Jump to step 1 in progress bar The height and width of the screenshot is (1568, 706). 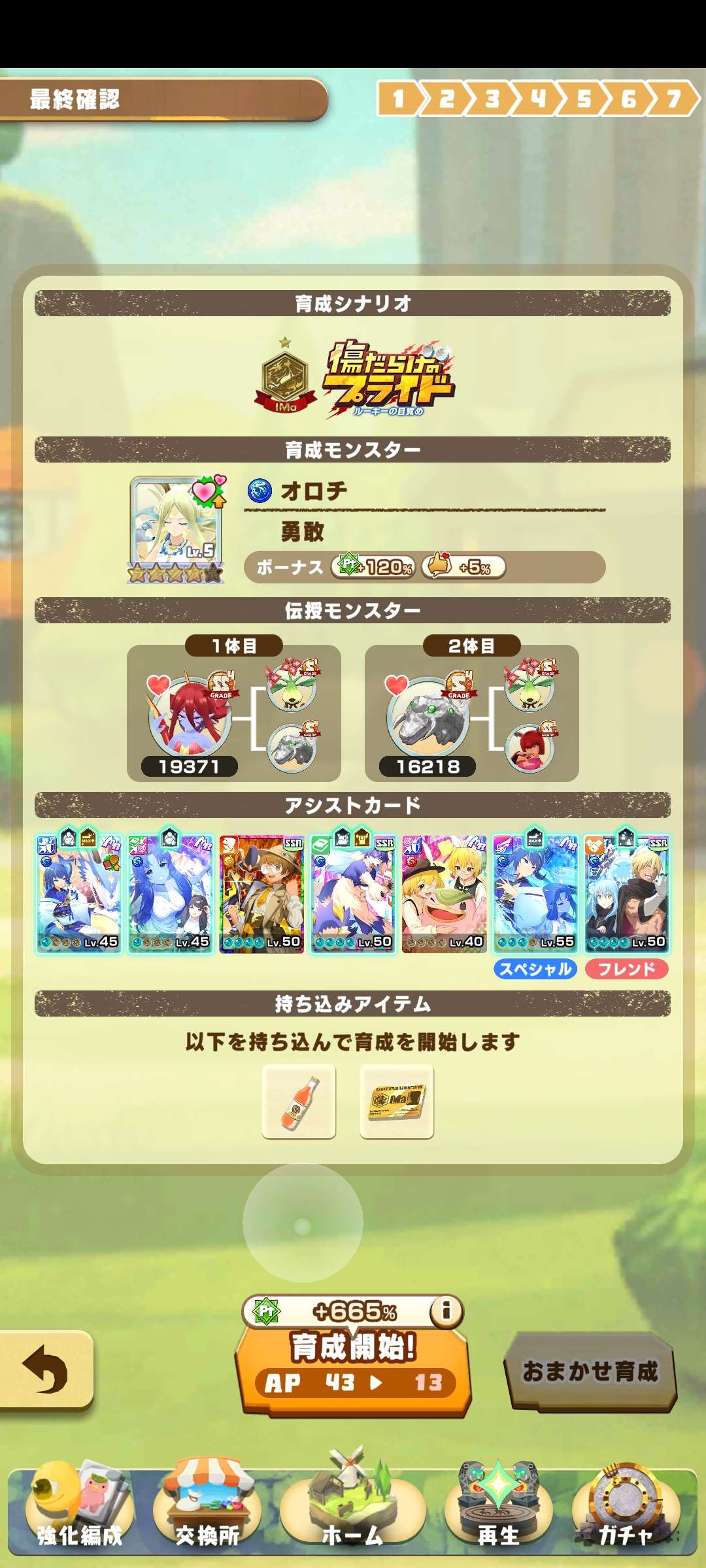click(x=397, y=99)
